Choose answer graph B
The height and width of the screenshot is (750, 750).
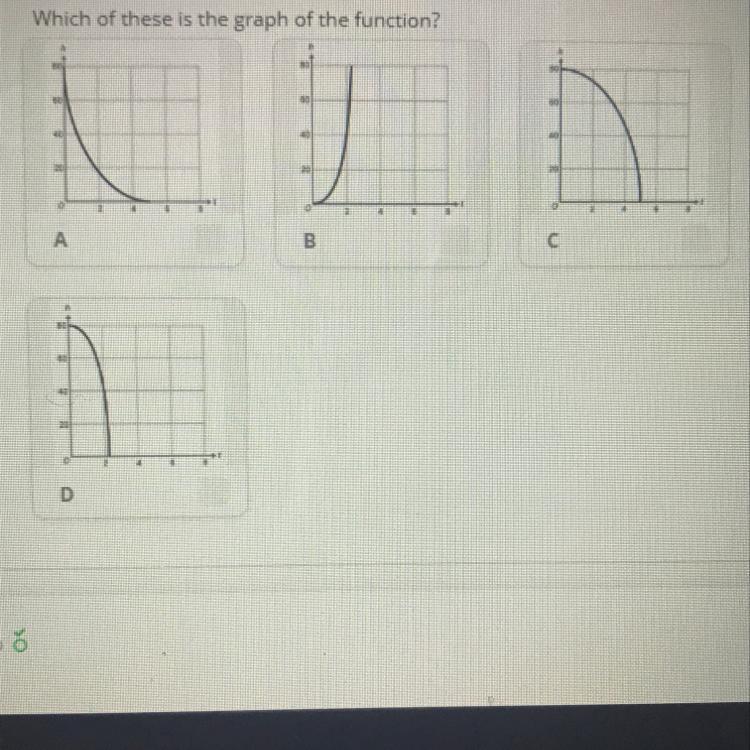click(x=382, y=150)
